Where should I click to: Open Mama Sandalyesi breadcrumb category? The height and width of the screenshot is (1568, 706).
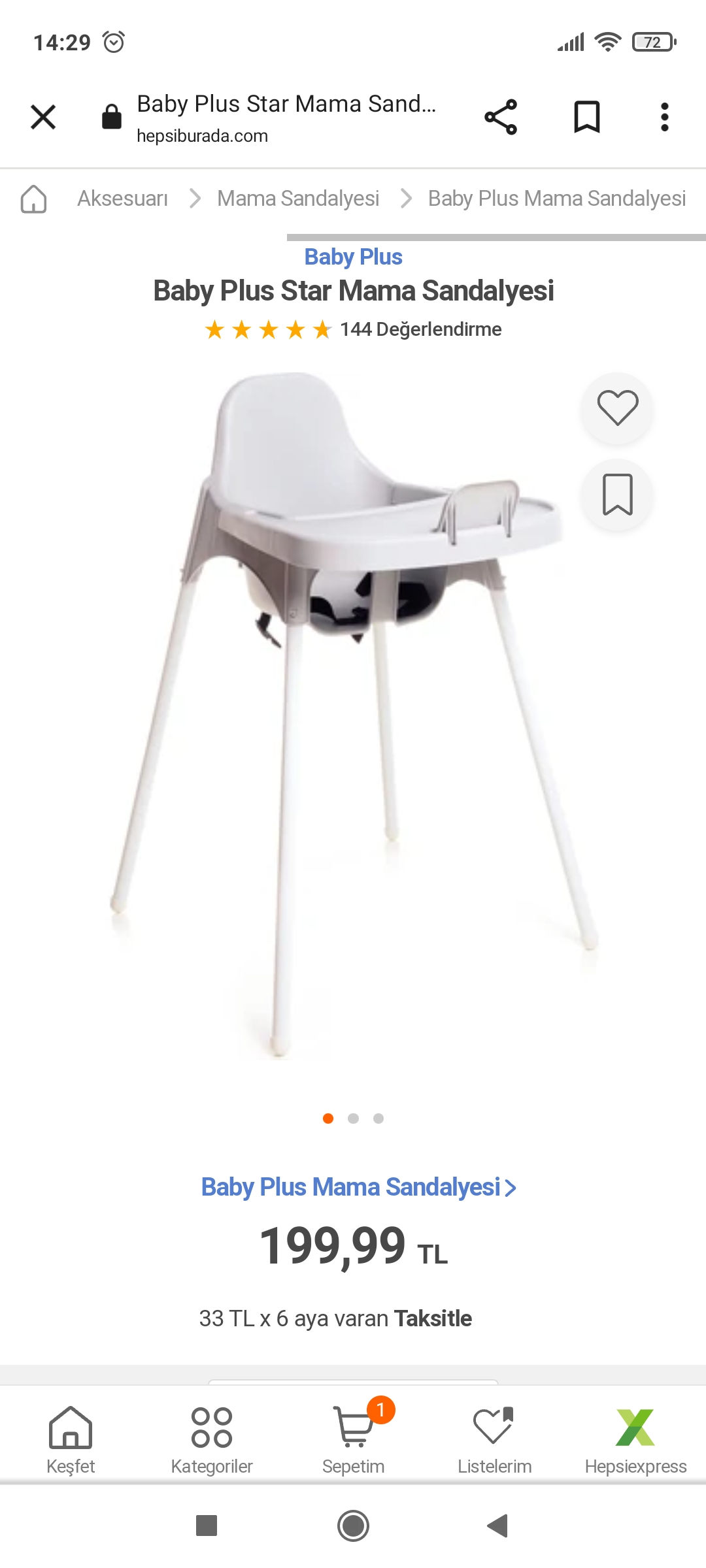(x=298, y=199)
